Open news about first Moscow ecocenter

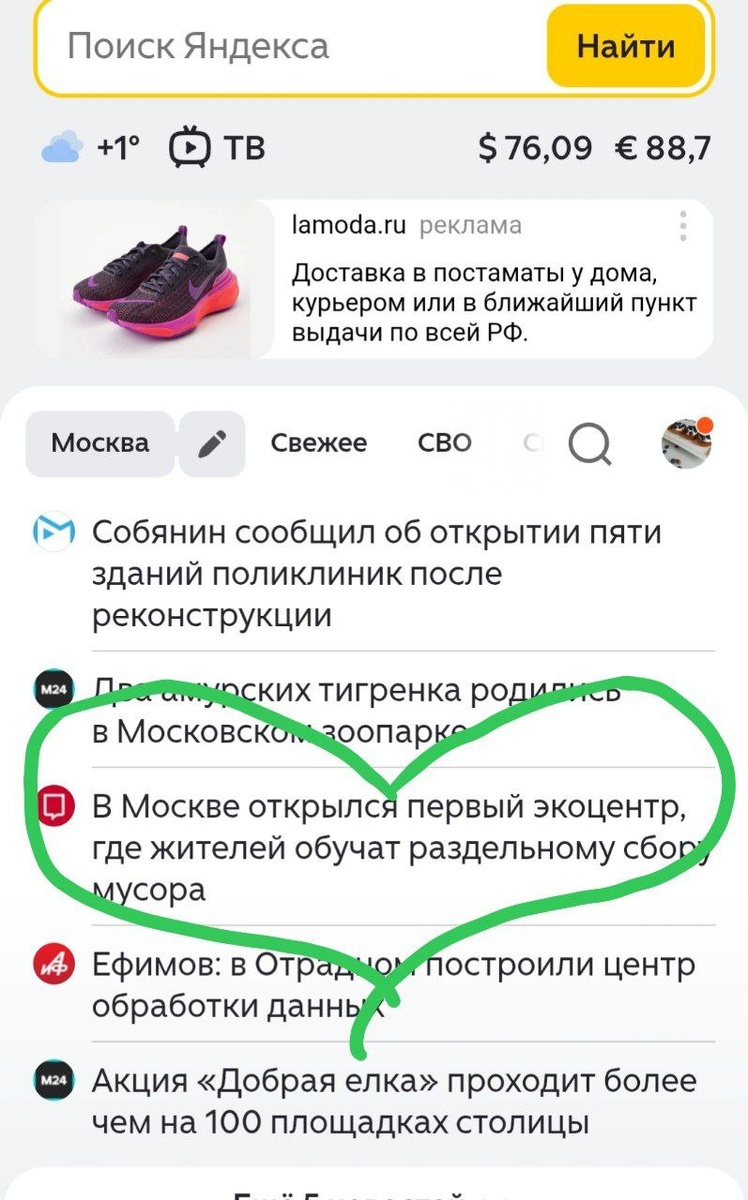[377, 846]
